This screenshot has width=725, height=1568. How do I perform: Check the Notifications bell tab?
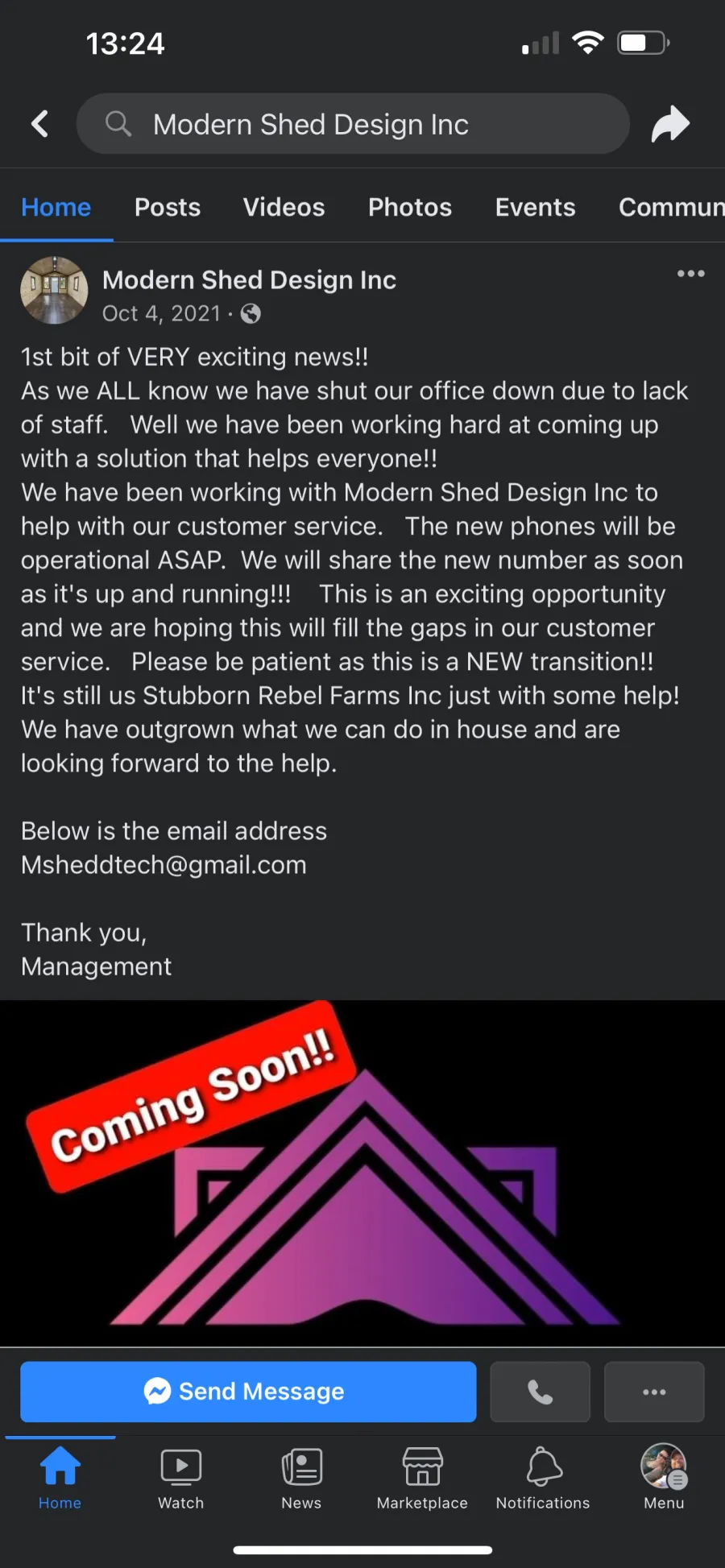[543, 1479]
